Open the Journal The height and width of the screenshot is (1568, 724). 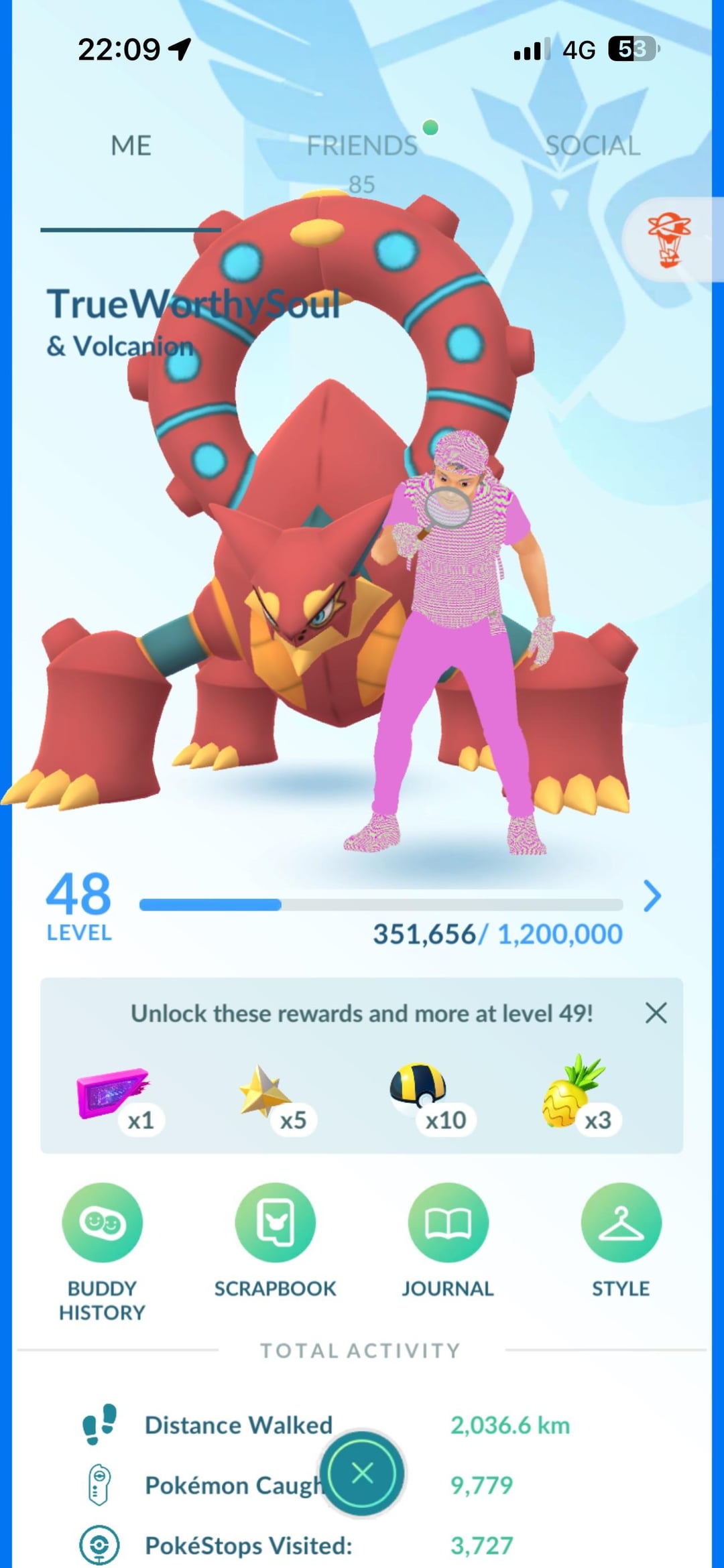coord(448,1224)
